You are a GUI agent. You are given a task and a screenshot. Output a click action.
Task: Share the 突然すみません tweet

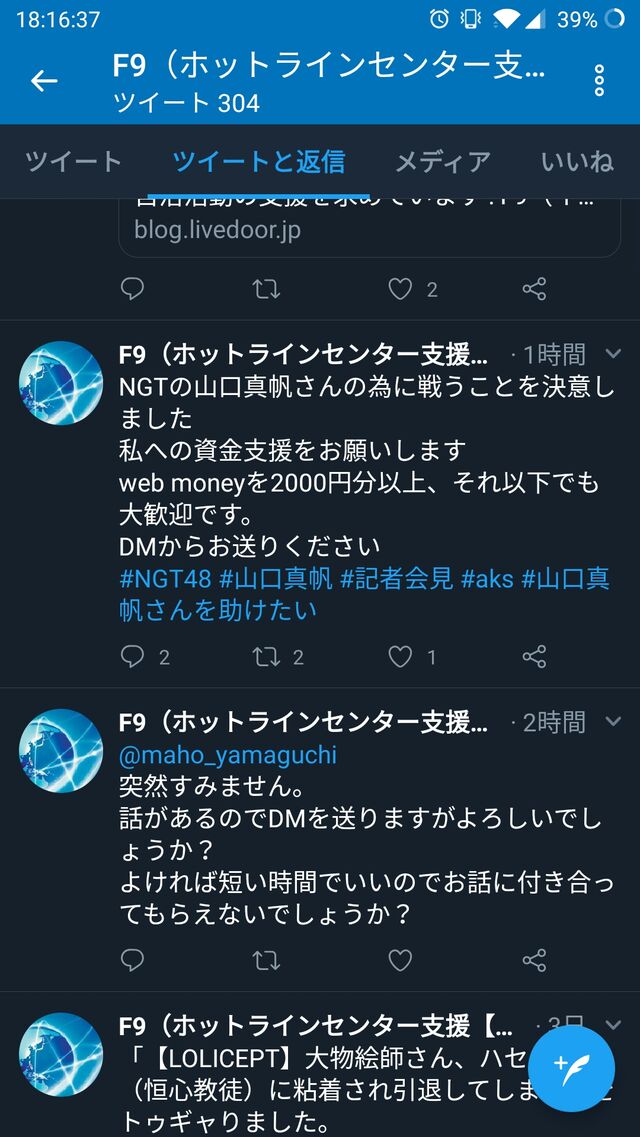pyautogui.click(x=534, y=961)
